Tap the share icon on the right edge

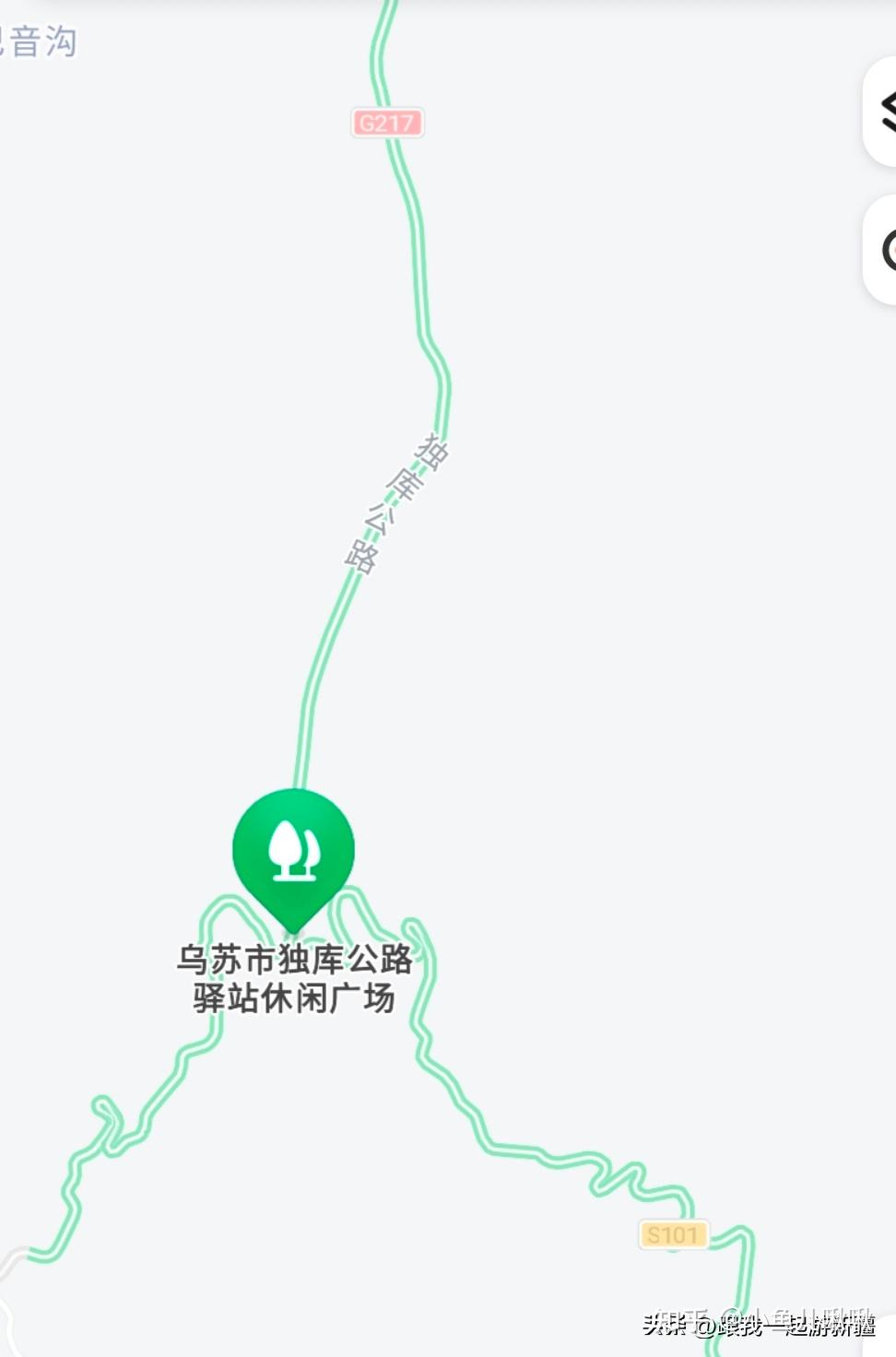tap(887, 113)
